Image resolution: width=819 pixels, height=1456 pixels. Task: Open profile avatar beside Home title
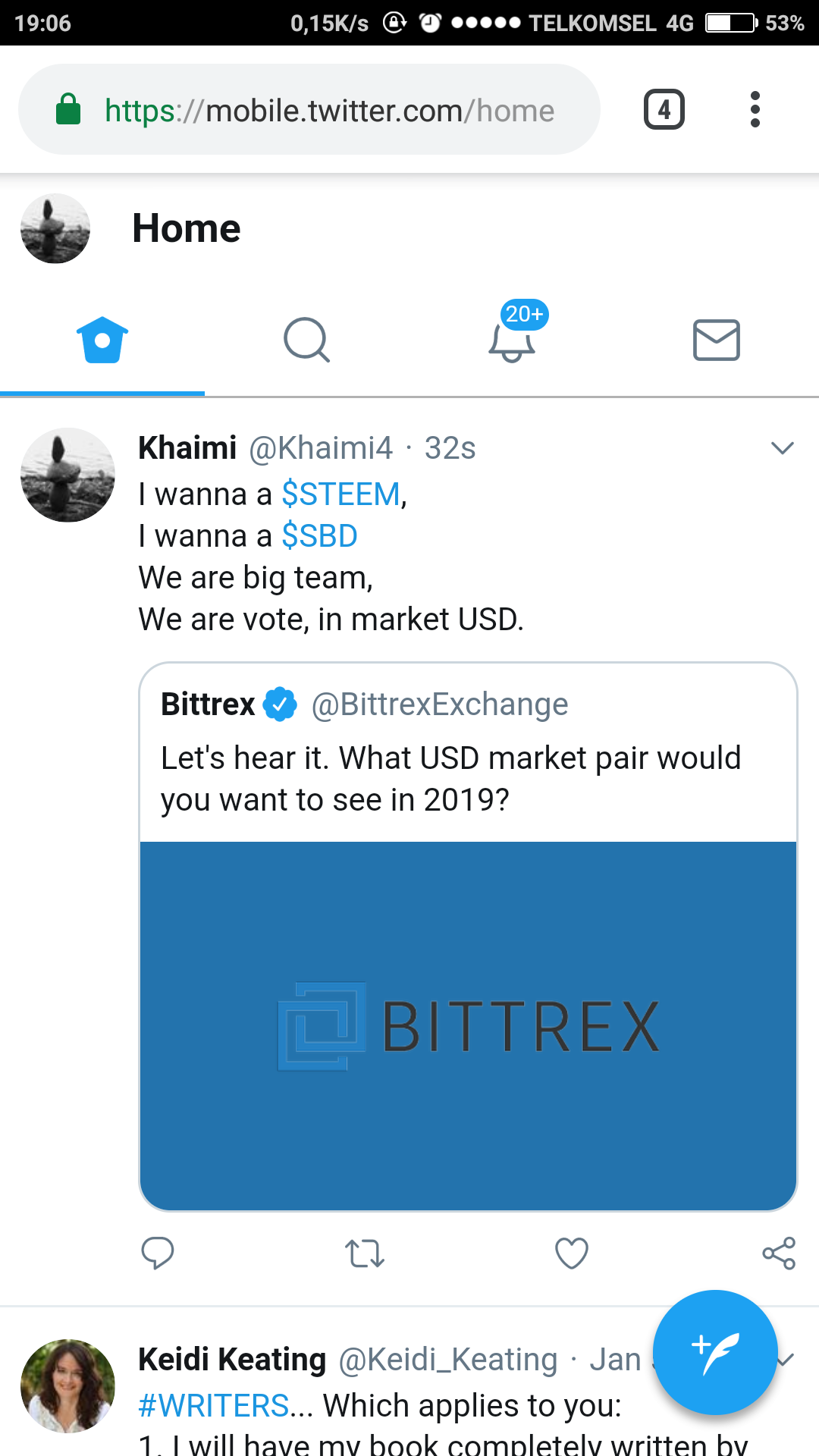pos(55,229)
